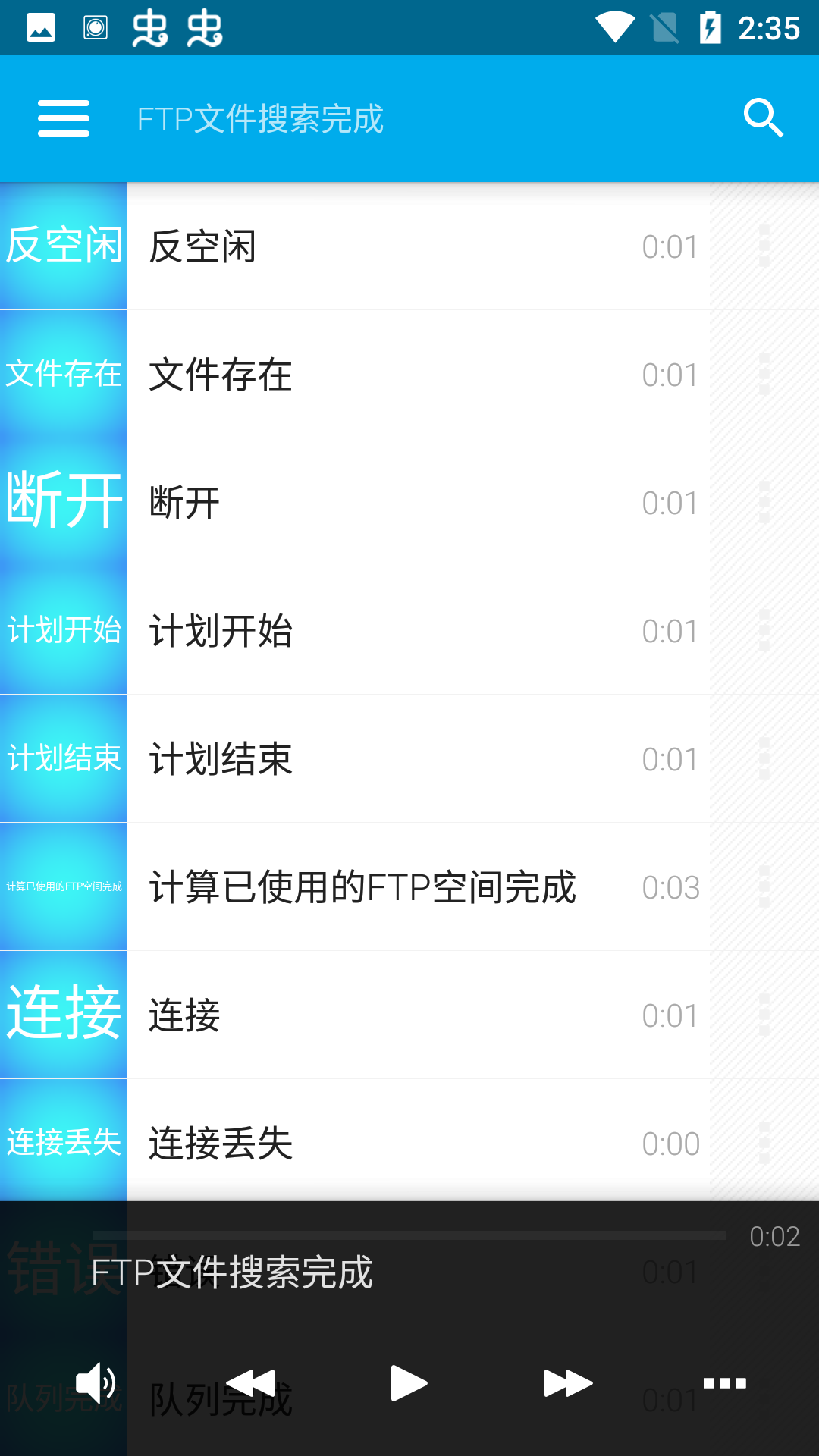This screenshot has width=819, height=1456.
Task: Tap the battery status icon
Action: [x=710, y=27]
